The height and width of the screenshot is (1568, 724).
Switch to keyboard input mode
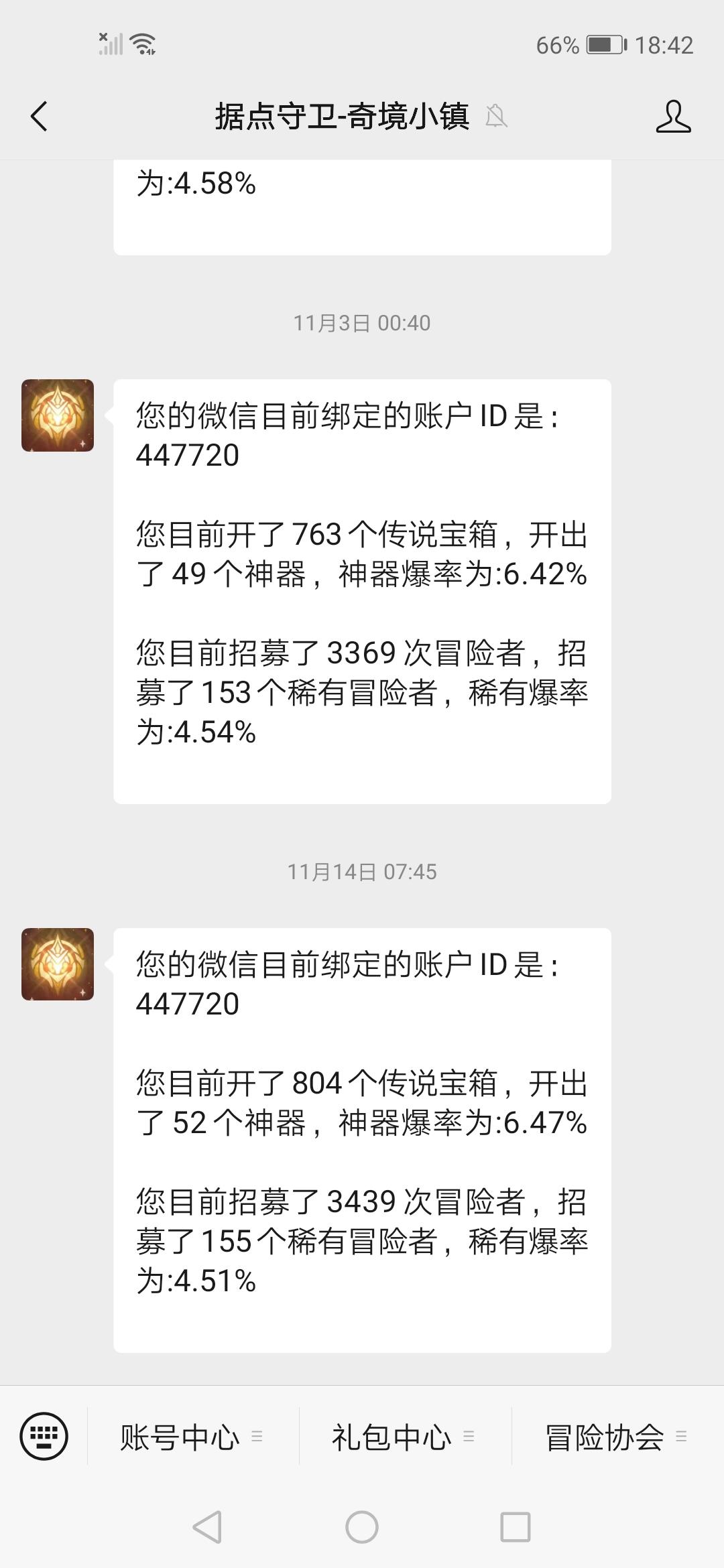click(x=44, y=1435)
